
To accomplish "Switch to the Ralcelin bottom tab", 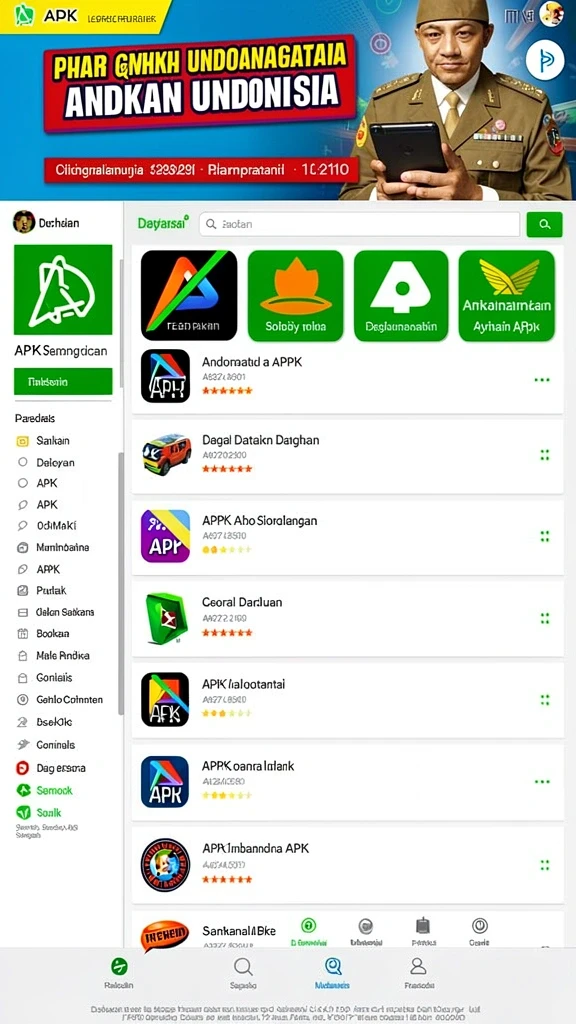I will 119,973.
